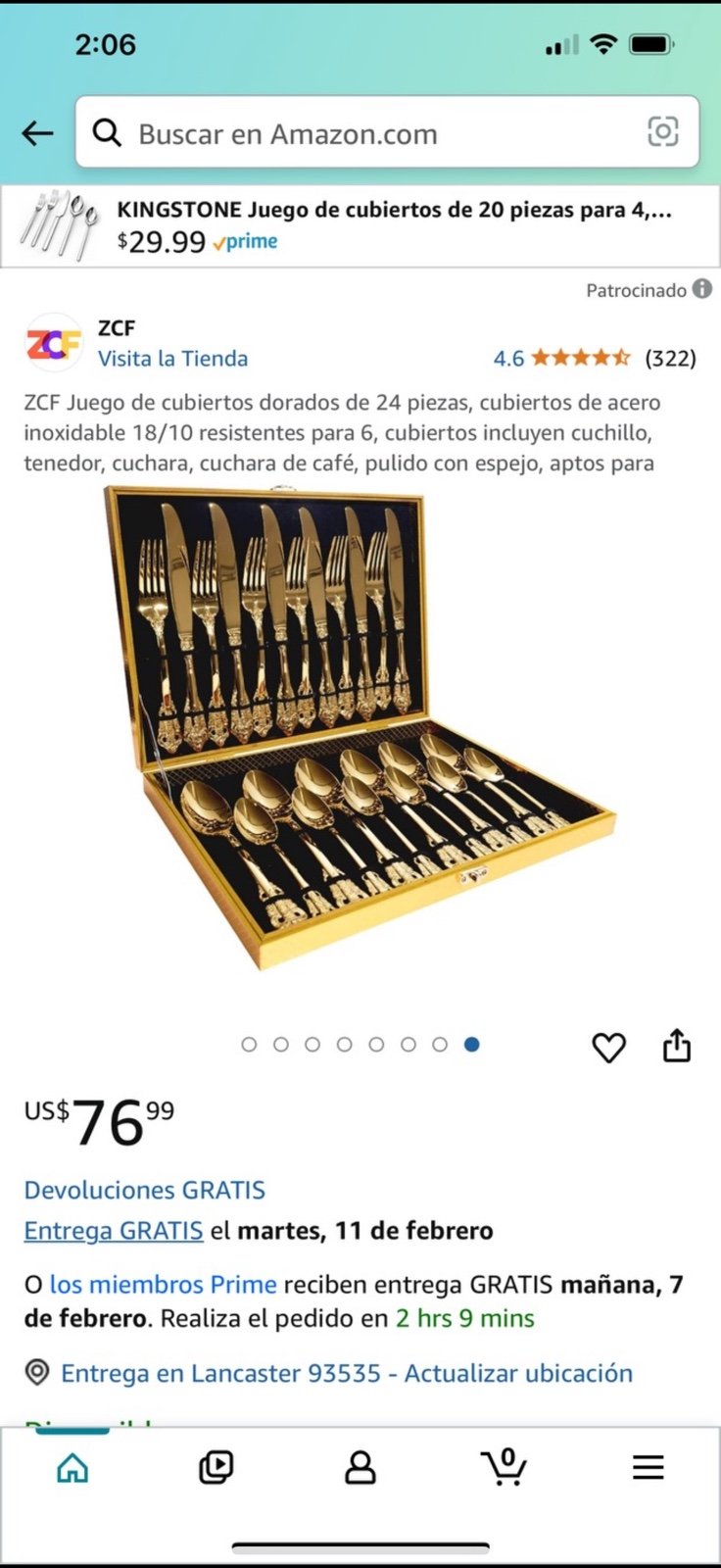The width and height of the screenshot is (721, 1568).
Task: Go back with the arrow icon
Action: (37, 133)
